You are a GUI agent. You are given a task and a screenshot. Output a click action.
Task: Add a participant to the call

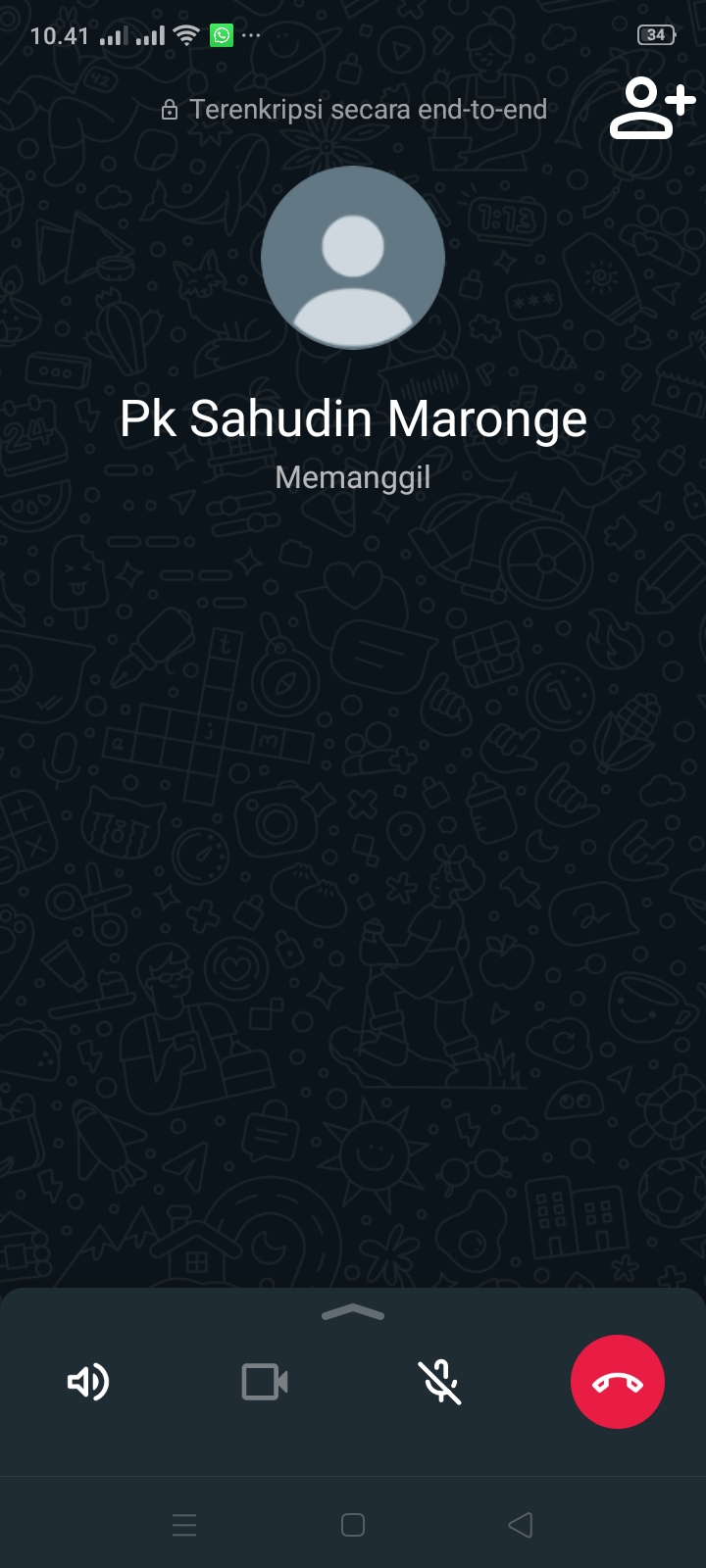click(651, 108)
